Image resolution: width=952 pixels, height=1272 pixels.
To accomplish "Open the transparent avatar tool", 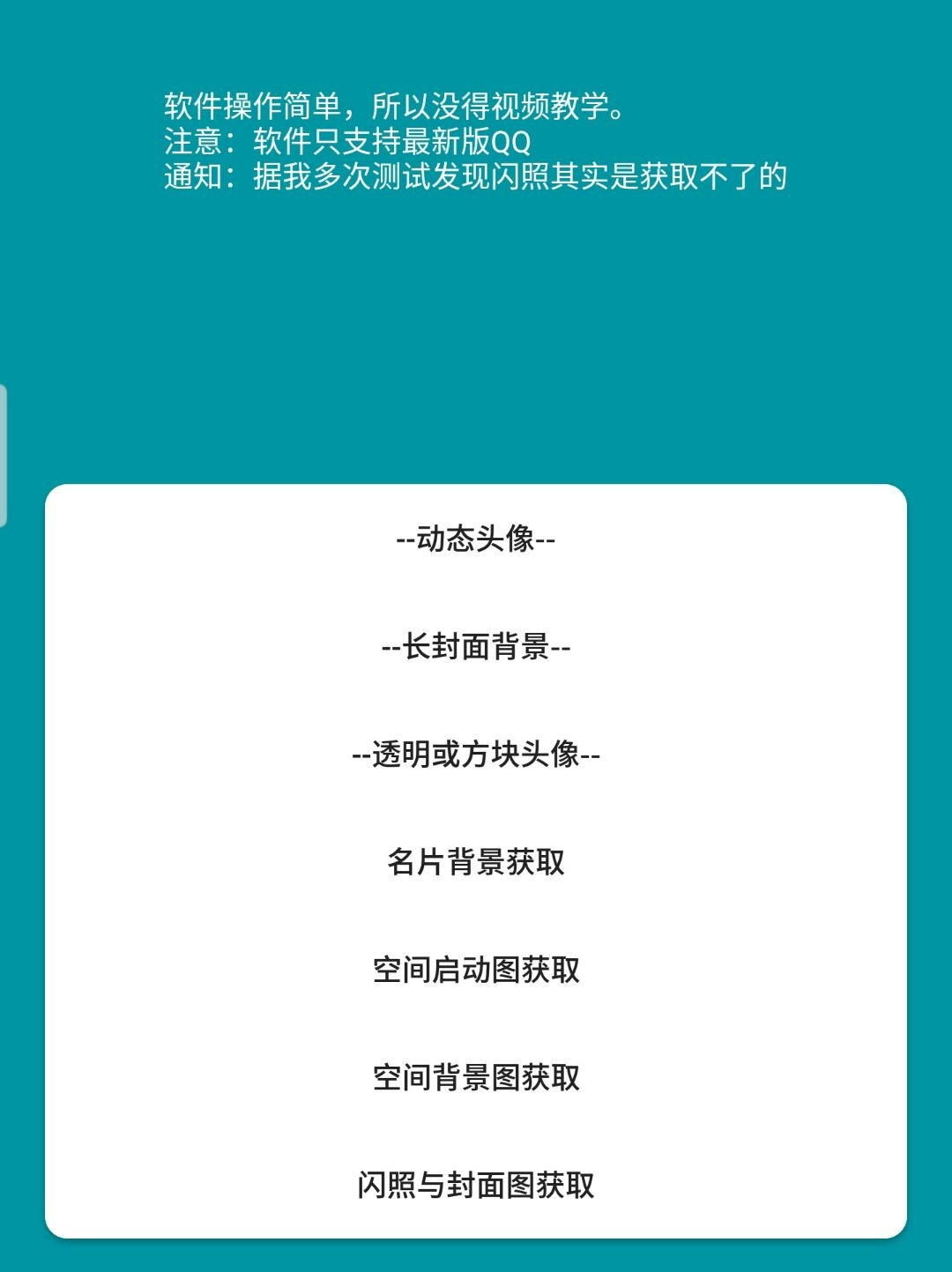I will (476, 756).
